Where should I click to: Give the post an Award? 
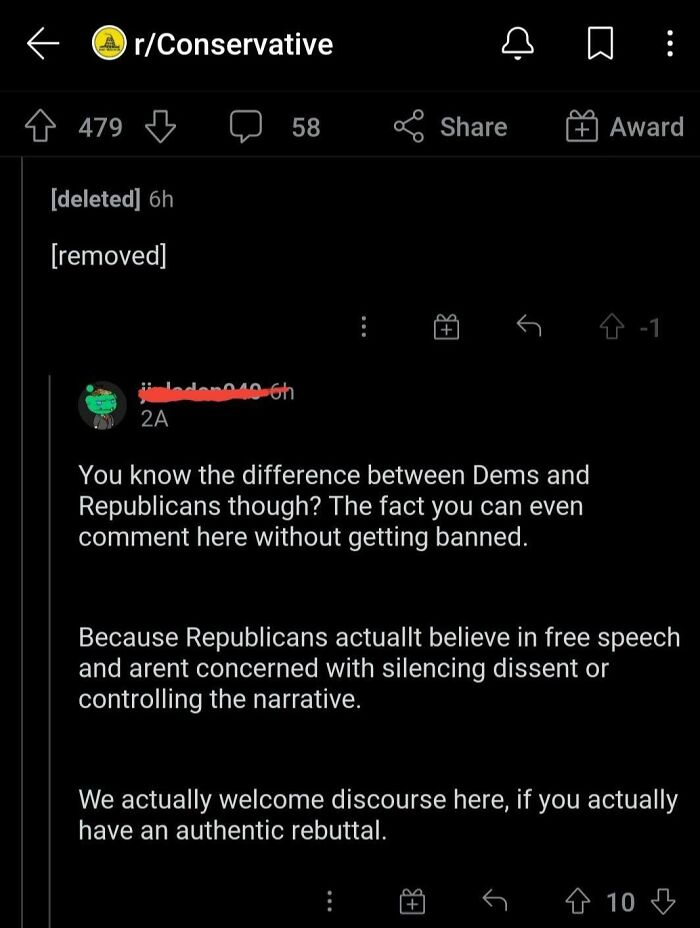tap(625, 127)
